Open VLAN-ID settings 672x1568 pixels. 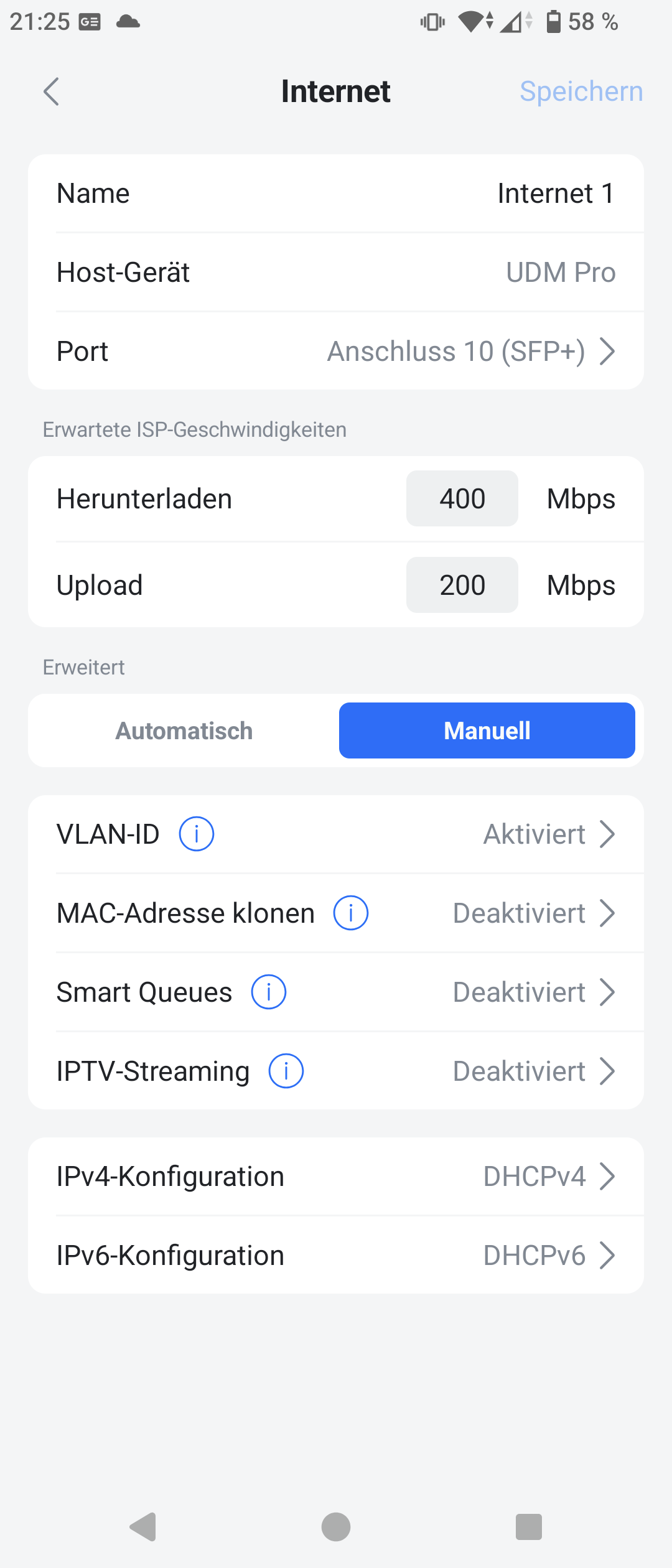click(548, 834)
